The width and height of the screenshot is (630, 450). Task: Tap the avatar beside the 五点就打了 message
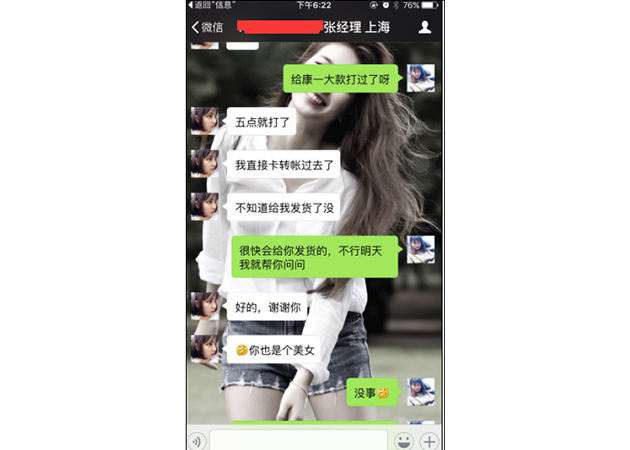click(205, 121)
